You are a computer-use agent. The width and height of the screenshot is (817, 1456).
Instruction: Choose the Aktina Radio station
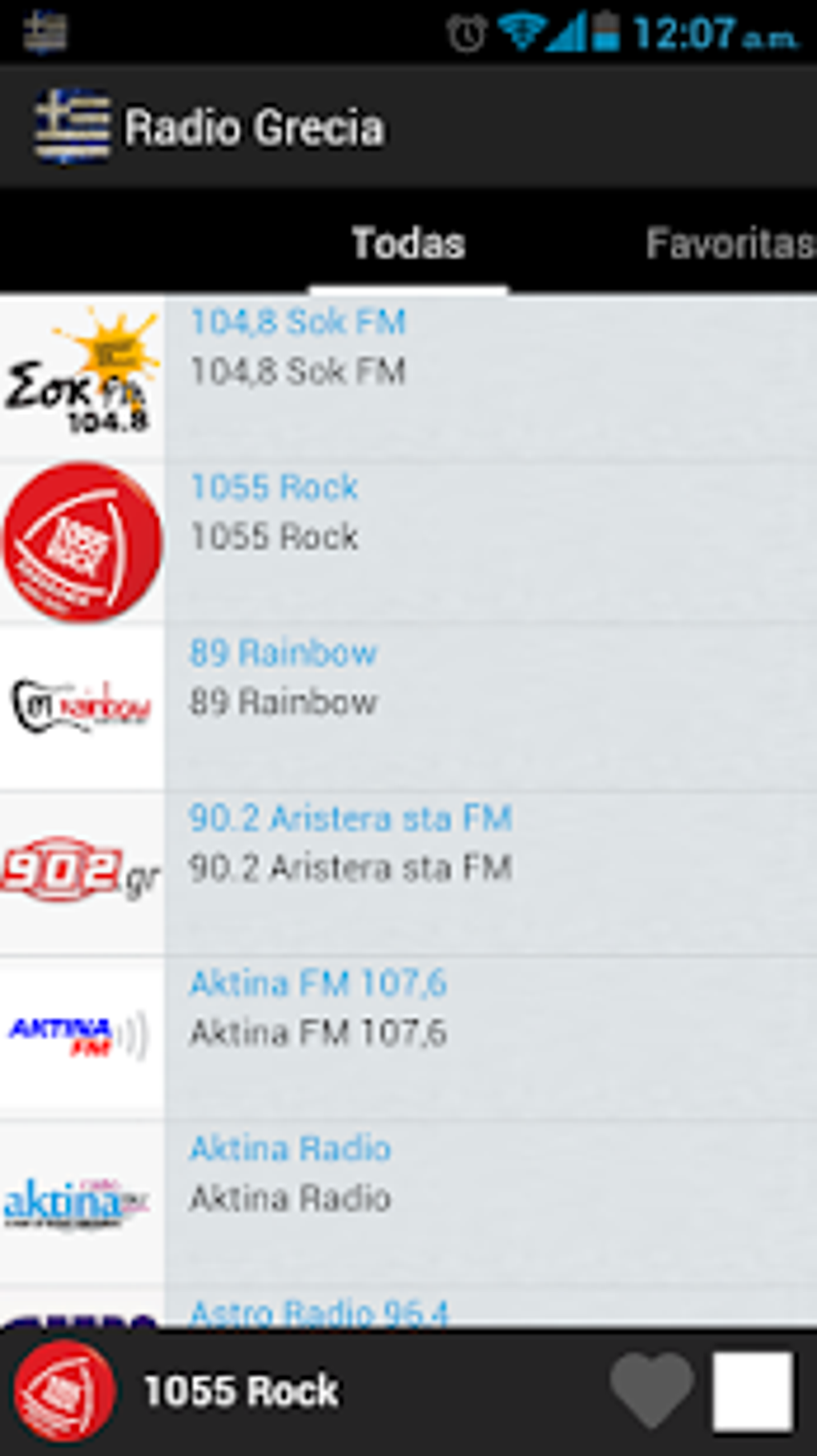[408, 1202]
